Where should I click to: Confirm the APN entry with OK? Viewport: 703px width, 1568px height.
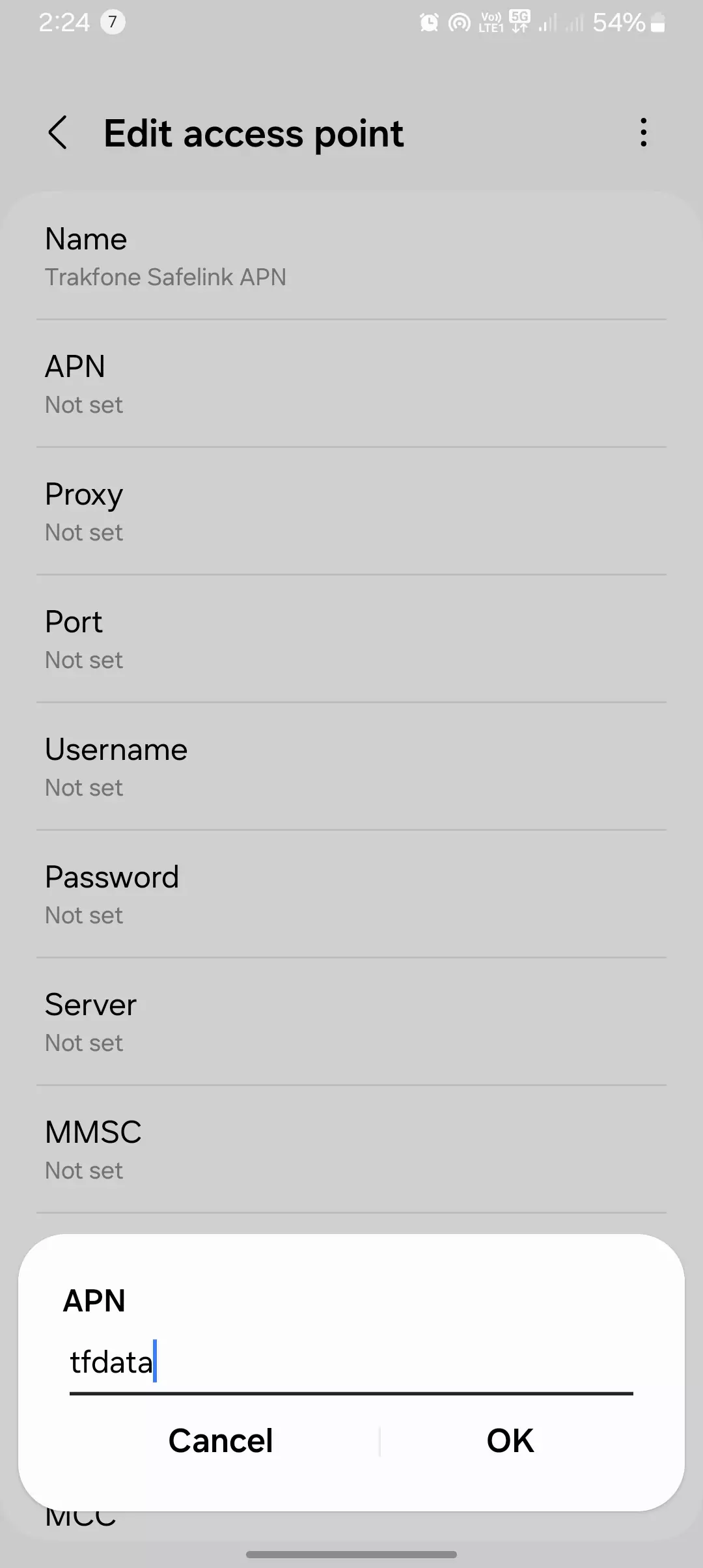point(510,1440)
